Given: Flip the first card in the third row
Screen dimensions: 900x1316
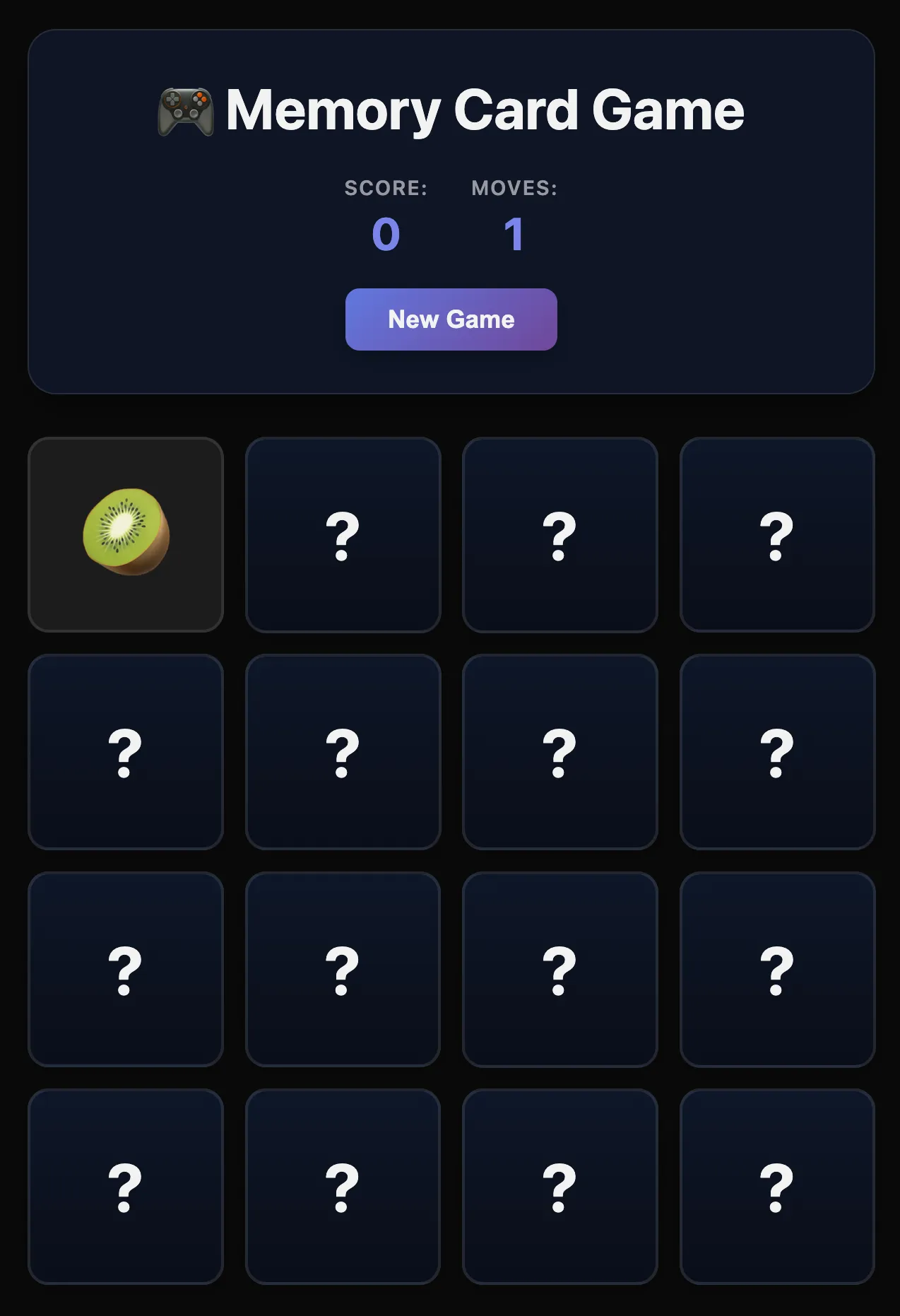Looking at the screenshot, I should pyautogui.click(x=126, y=968).
